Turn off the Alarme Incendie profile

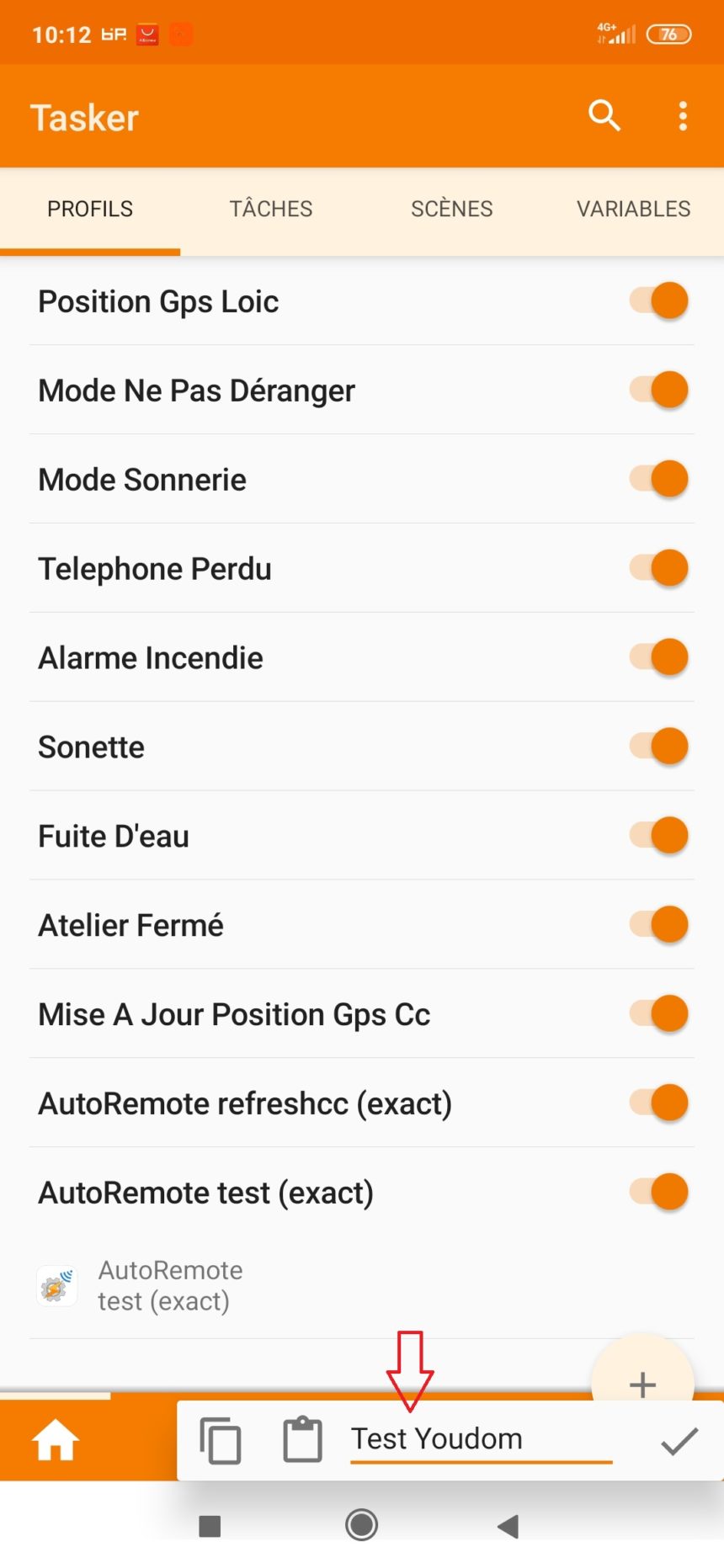tap(660, 656)
